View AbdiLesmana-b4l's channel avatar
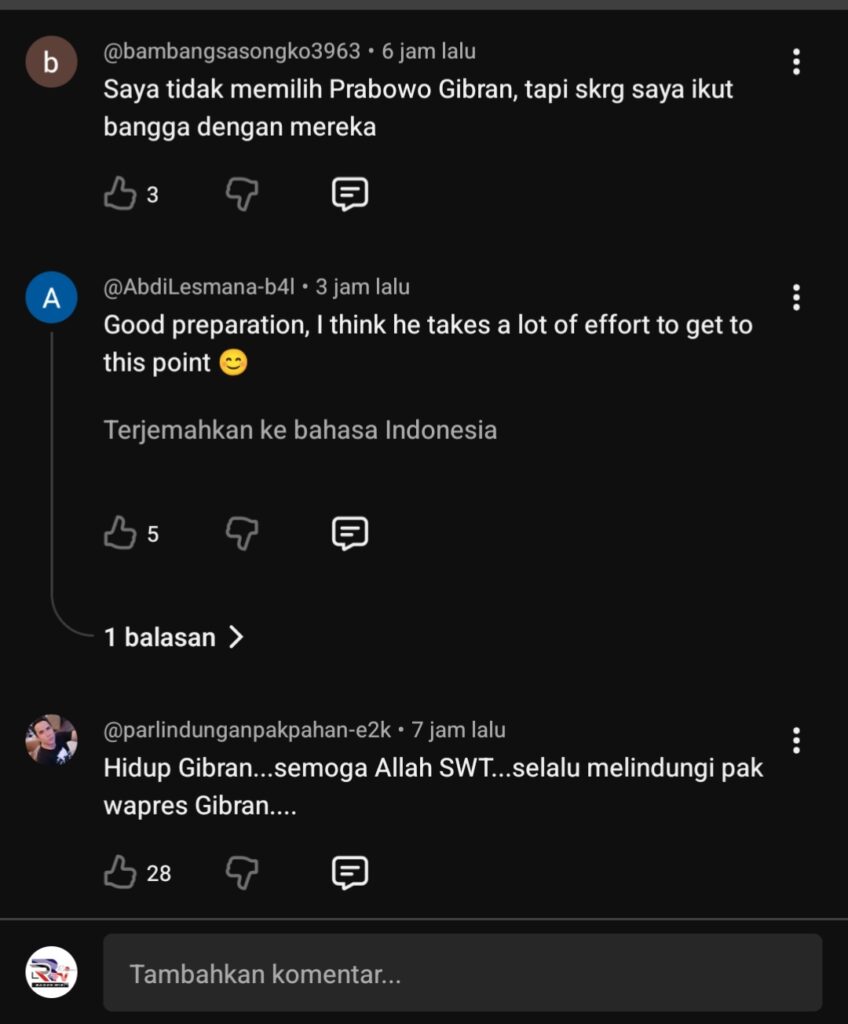The height and width of the screenshot is (1024, 848). pyautogui.click(x=51, y=298)
